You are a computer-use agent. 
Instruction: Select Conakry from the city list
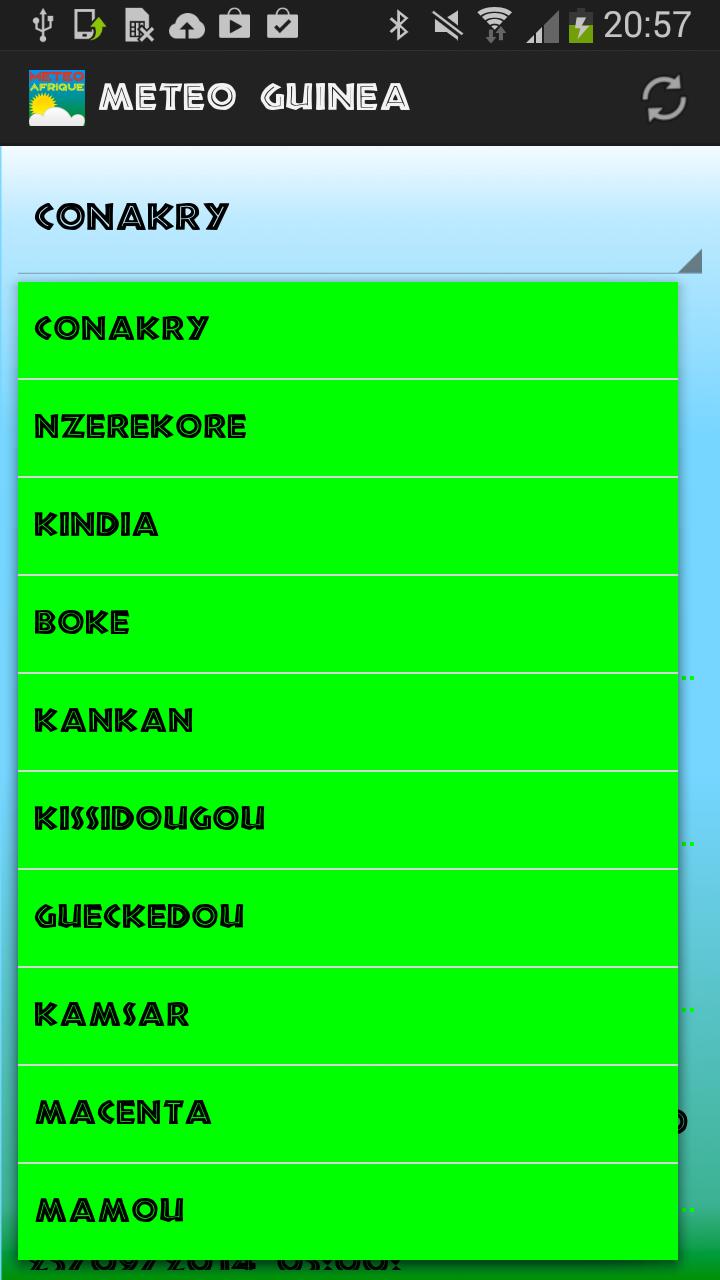point(347,329)
